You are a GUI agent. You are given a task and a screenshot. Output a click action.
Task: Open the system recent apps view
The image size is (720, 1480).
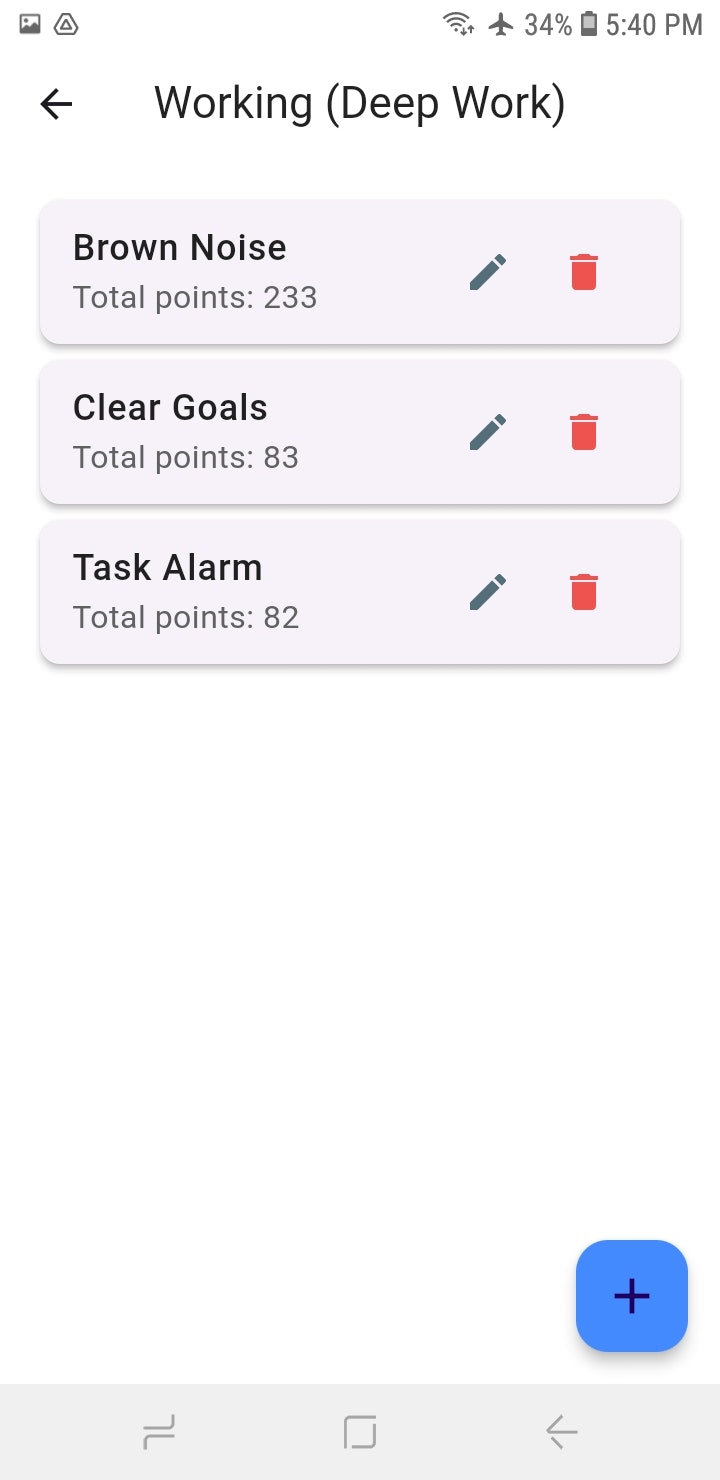point(159,1433)
